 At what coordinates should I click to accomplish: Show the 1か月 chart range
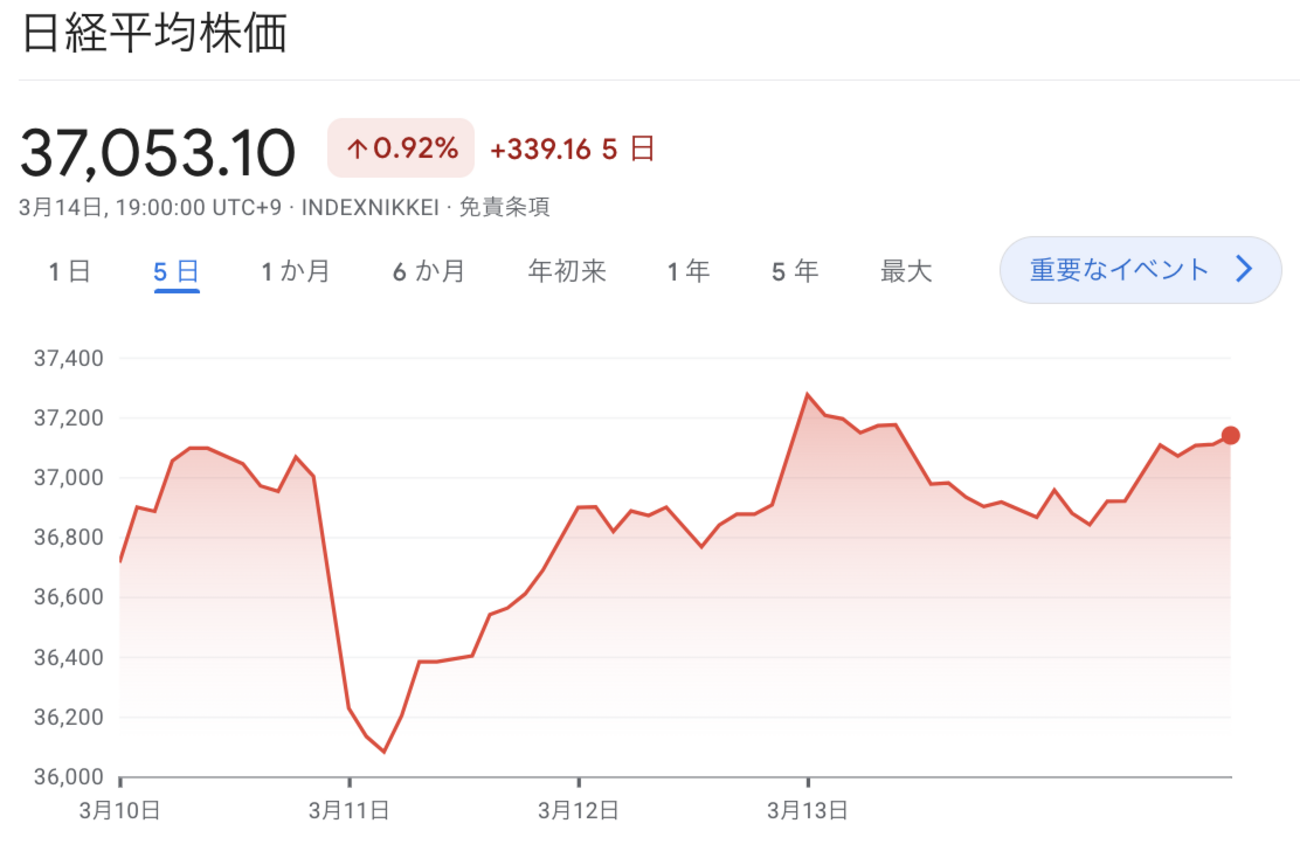(x=296, y=271)
